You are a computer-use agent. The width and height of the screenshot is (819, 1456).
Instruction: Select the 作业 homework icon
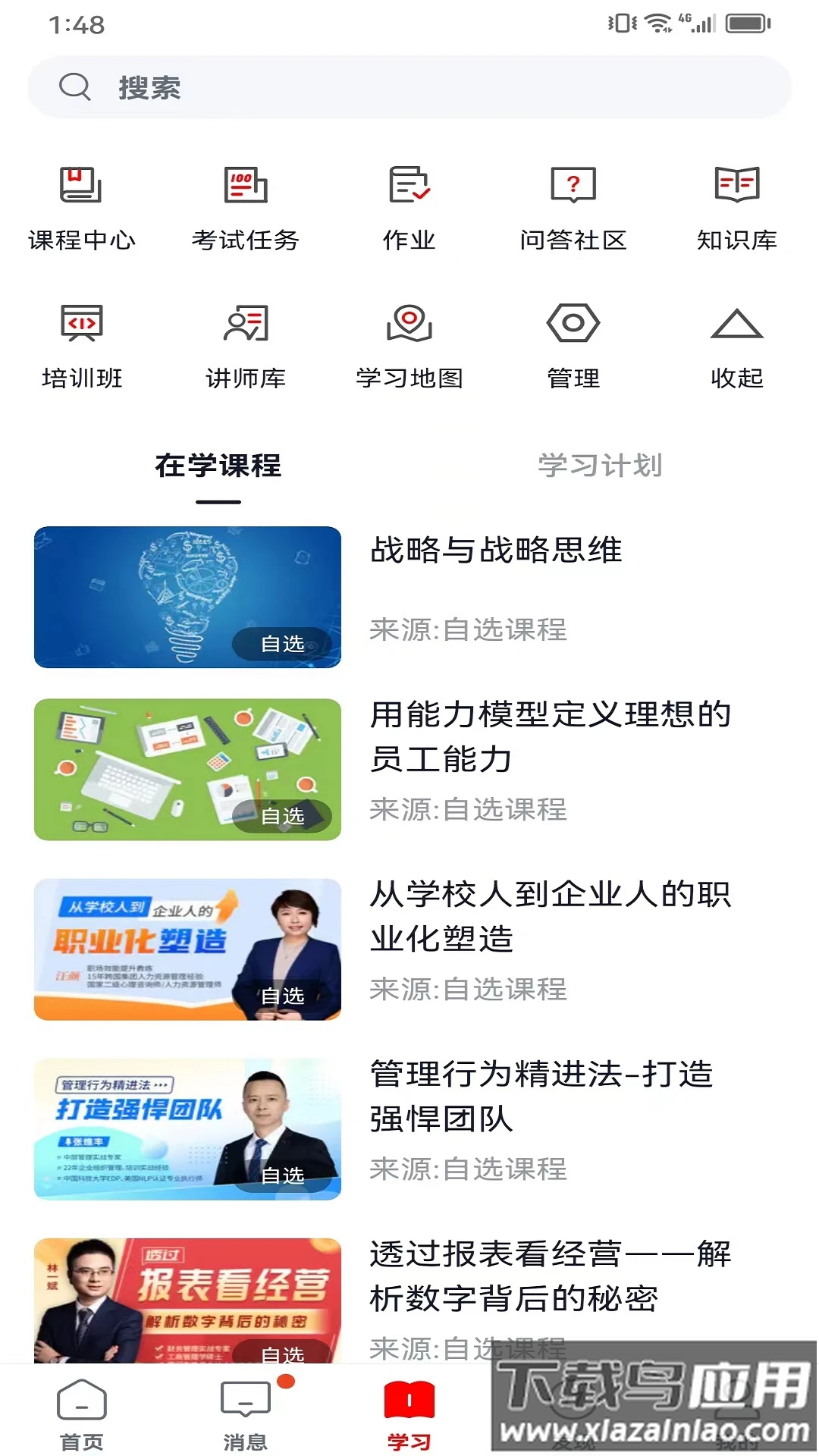[x=409, y=205]
